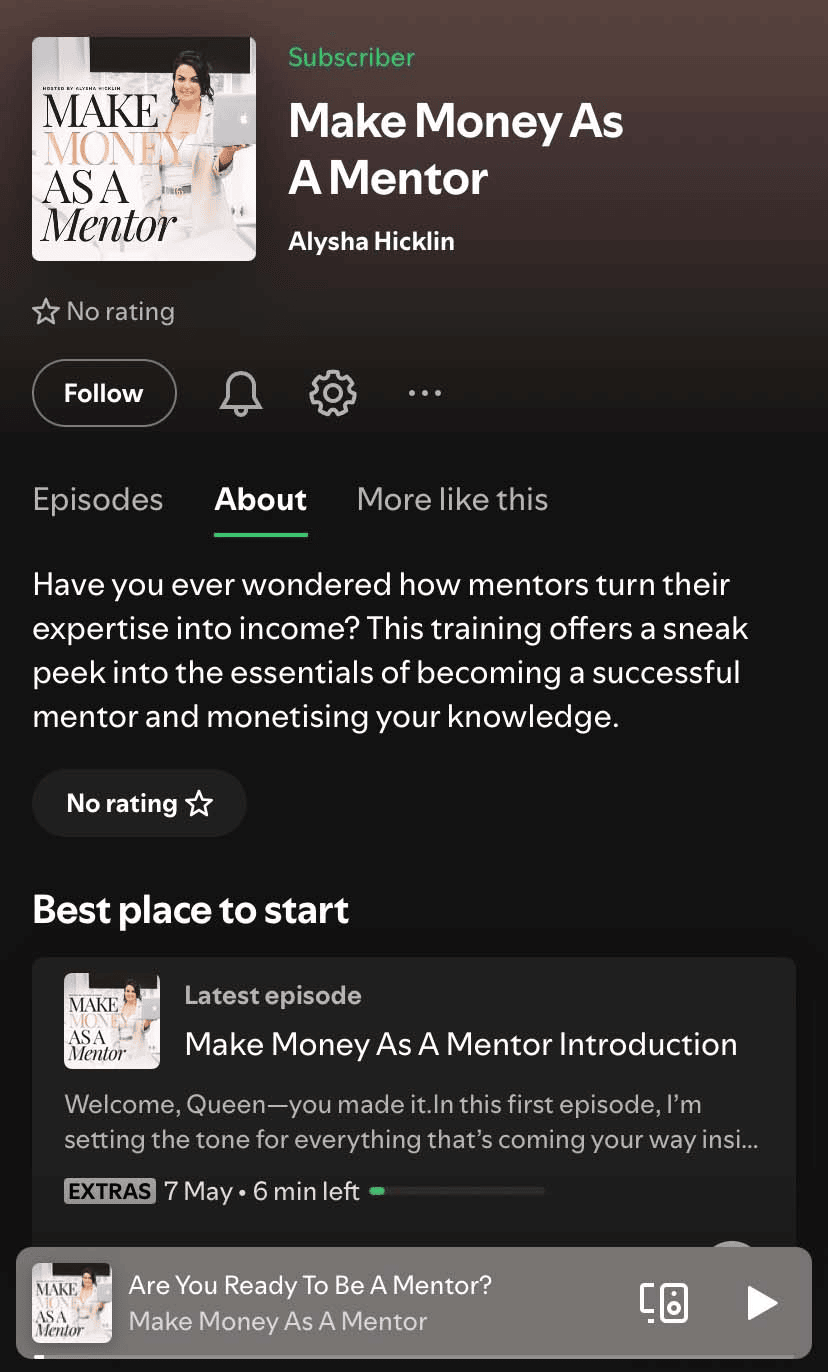Open the notifications bell for this podcast
The height and width of the screenshot is (1372, 828).
(x=240, y=393)
